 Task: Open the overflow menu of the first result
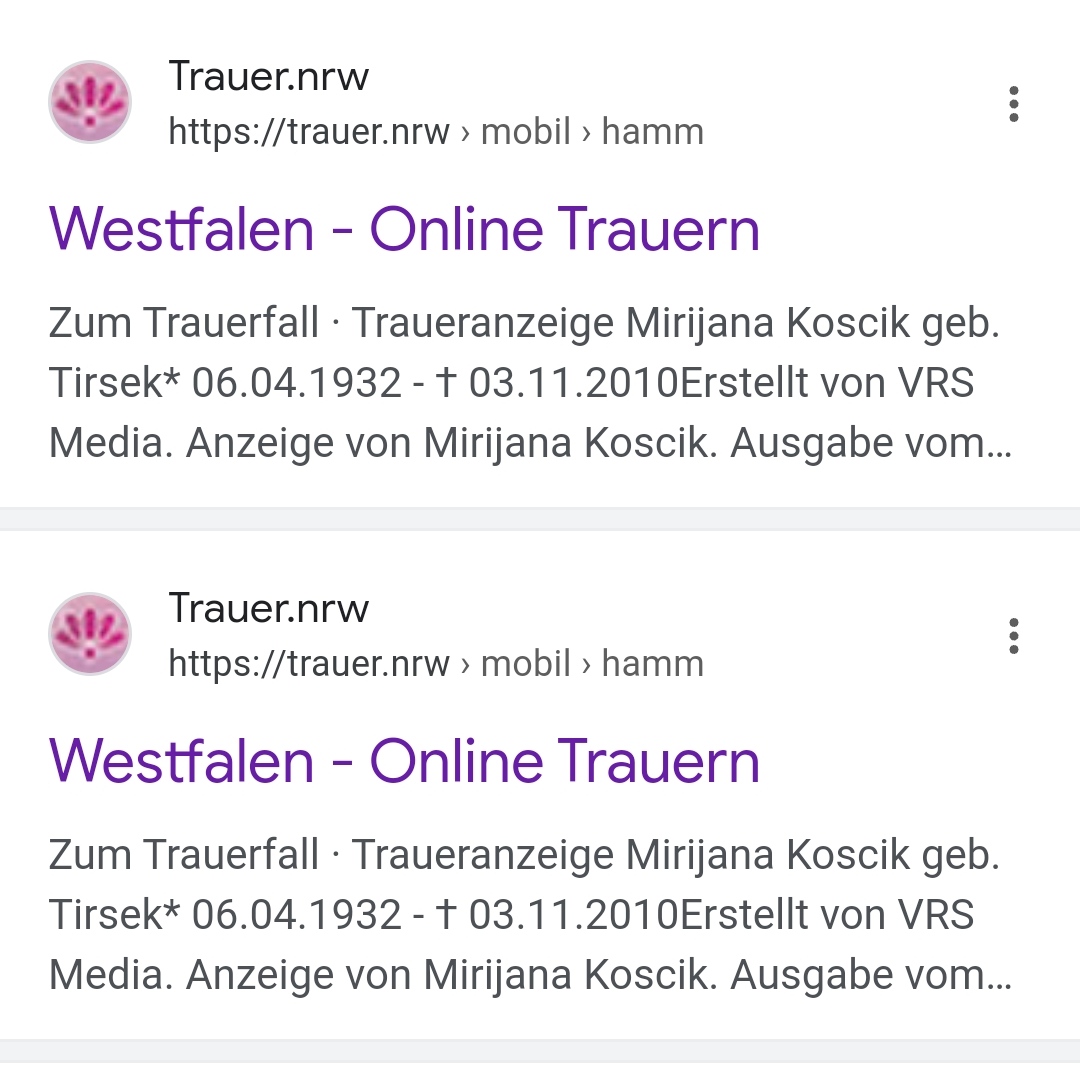(x=1013, y=104)
